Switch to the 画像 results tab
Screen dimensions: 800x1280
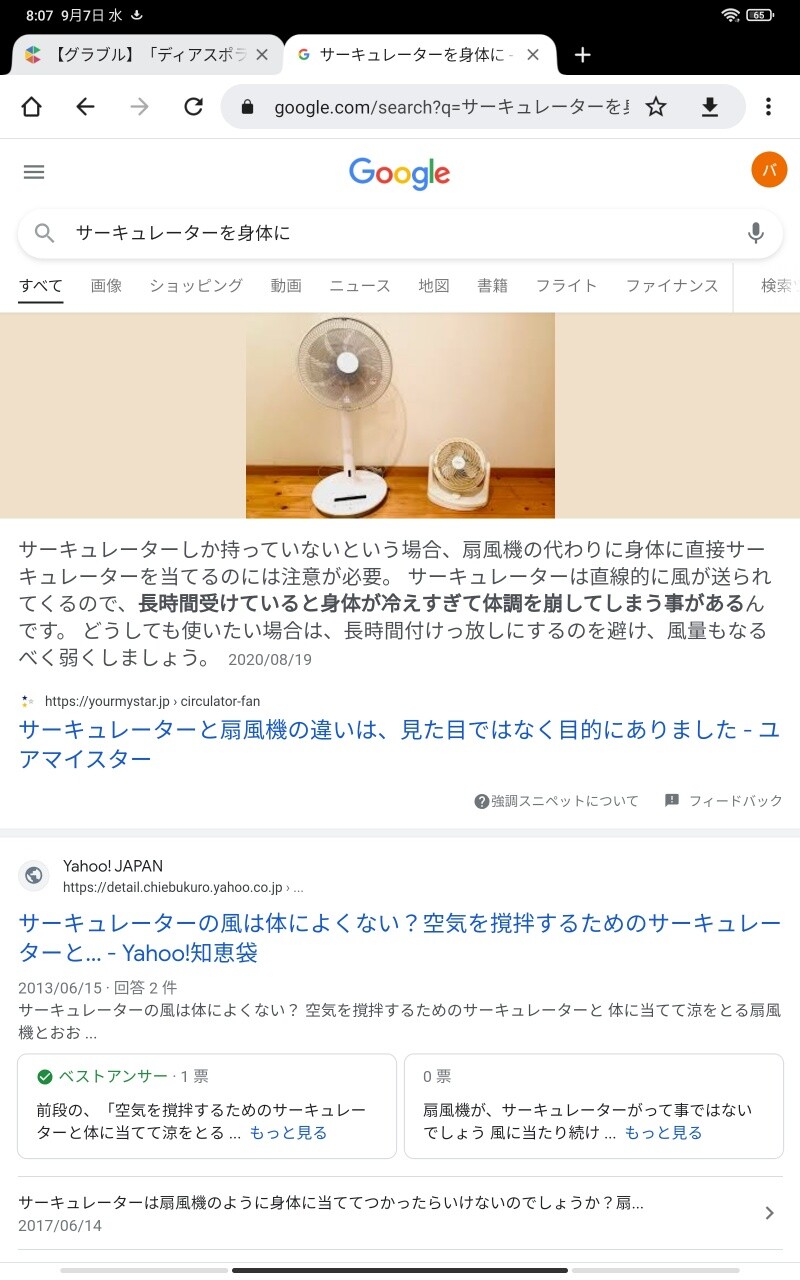click(106, 286)
